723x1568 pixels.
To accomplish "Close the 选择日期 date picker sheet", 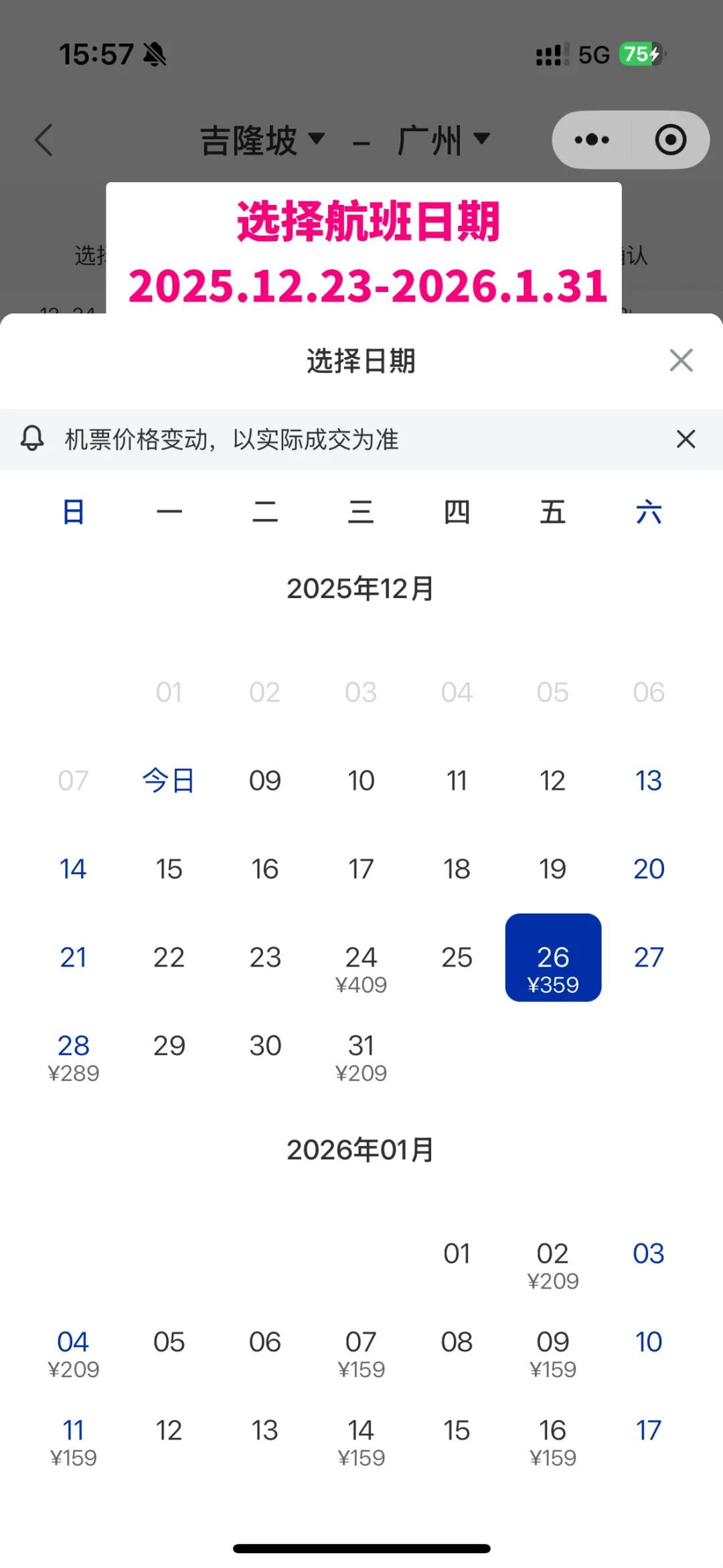I will point(681,360).
